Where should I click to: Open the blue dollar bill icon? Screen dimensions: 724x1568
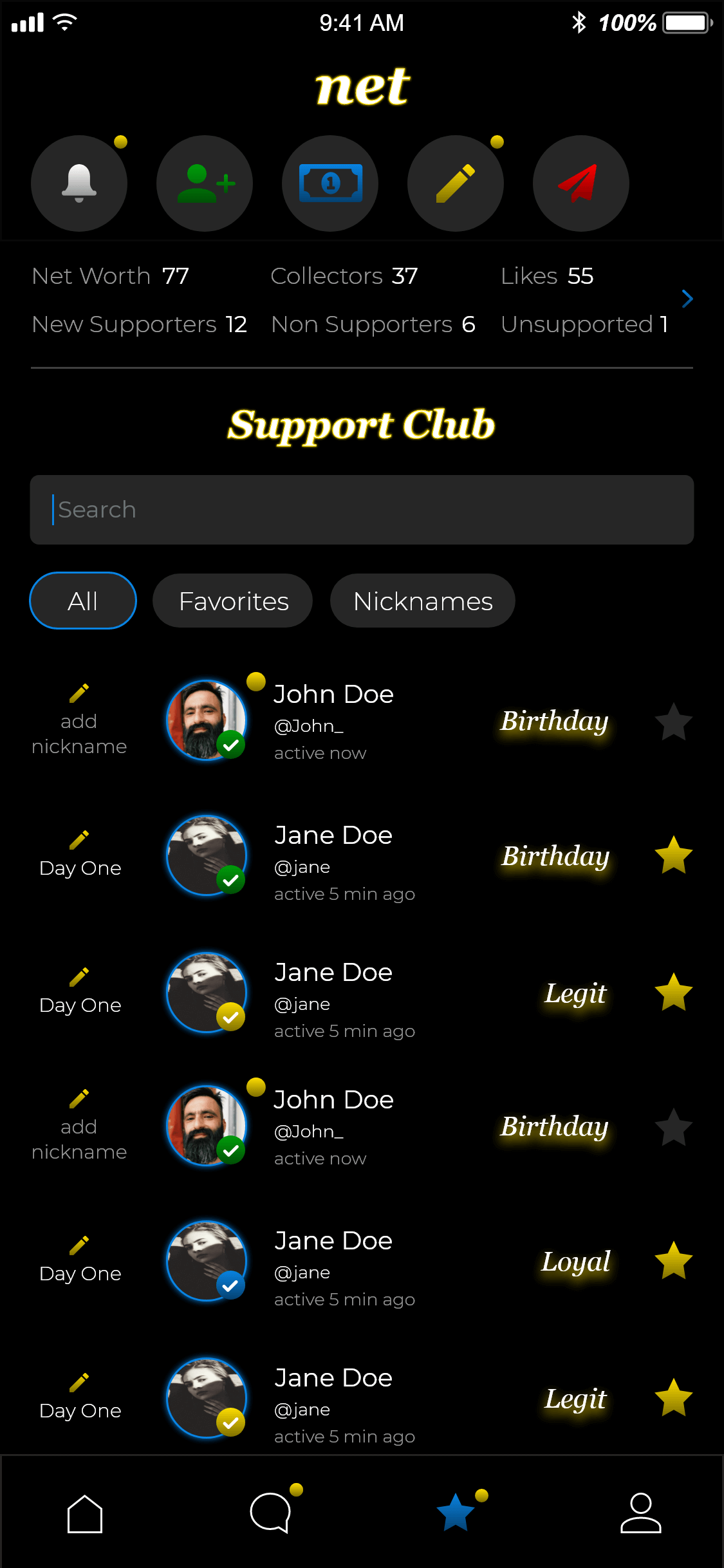coord(330,183)
